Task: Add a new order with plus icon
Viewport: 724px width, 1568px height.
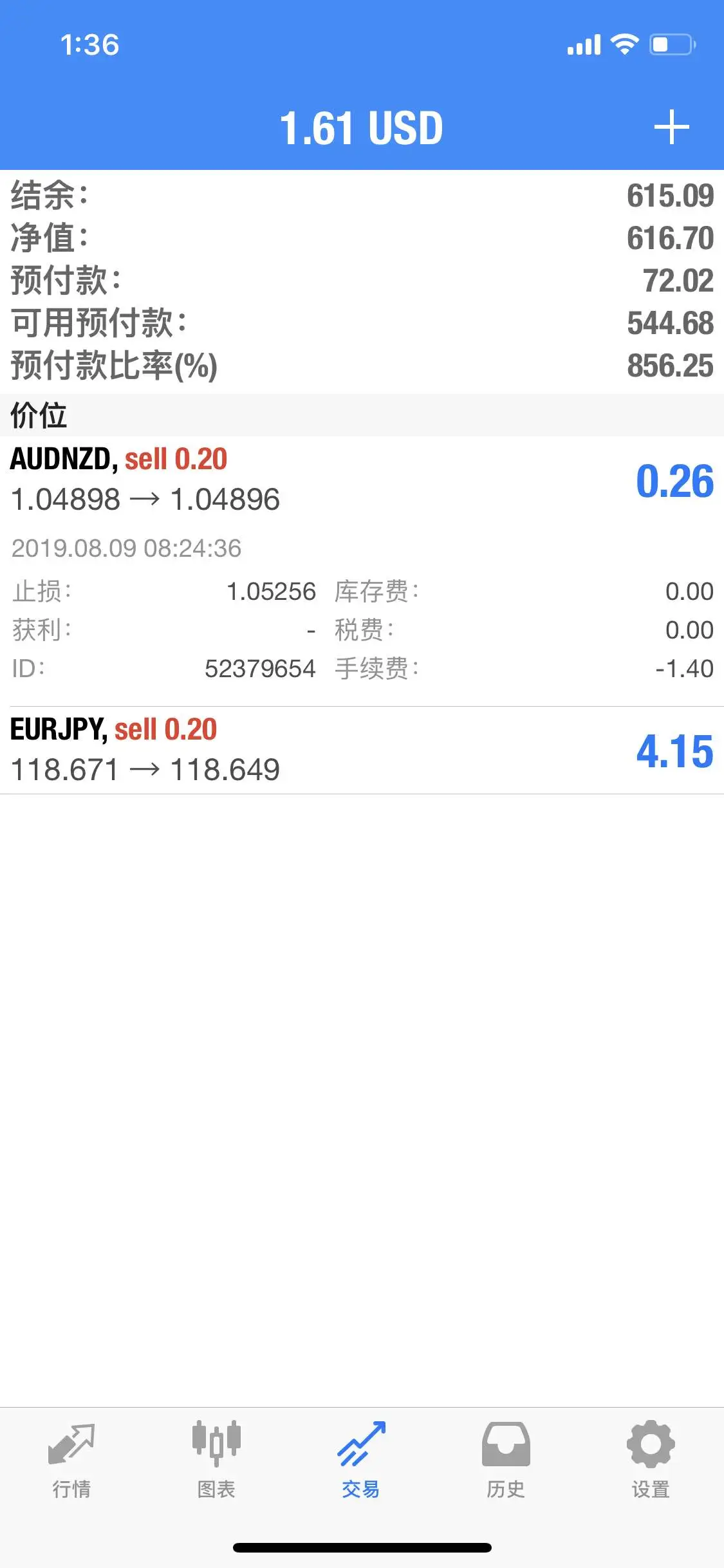Action: tap(671, 127)
